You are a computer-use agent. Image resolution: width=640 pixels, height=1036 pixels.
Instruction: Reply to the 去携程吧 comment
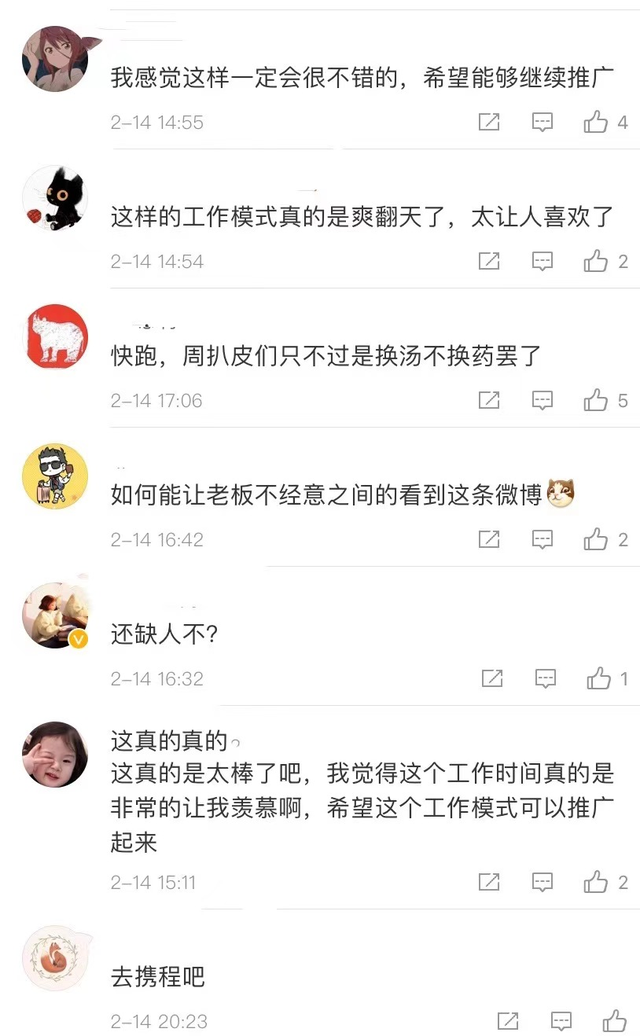(560, 1021)
